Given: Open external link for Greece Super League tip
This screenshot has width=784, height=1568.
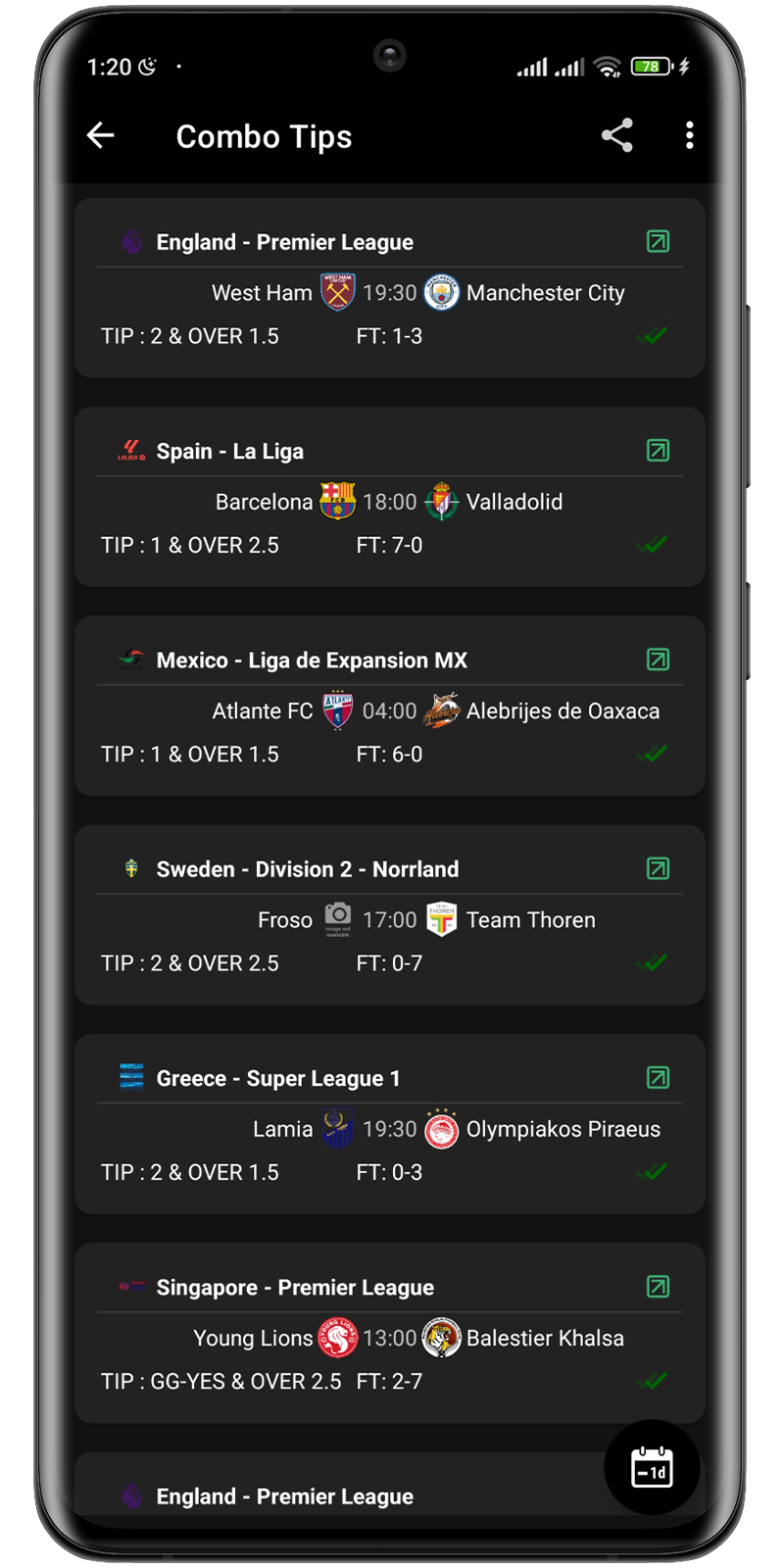Looking at the screenshot, I should 658,1078.
